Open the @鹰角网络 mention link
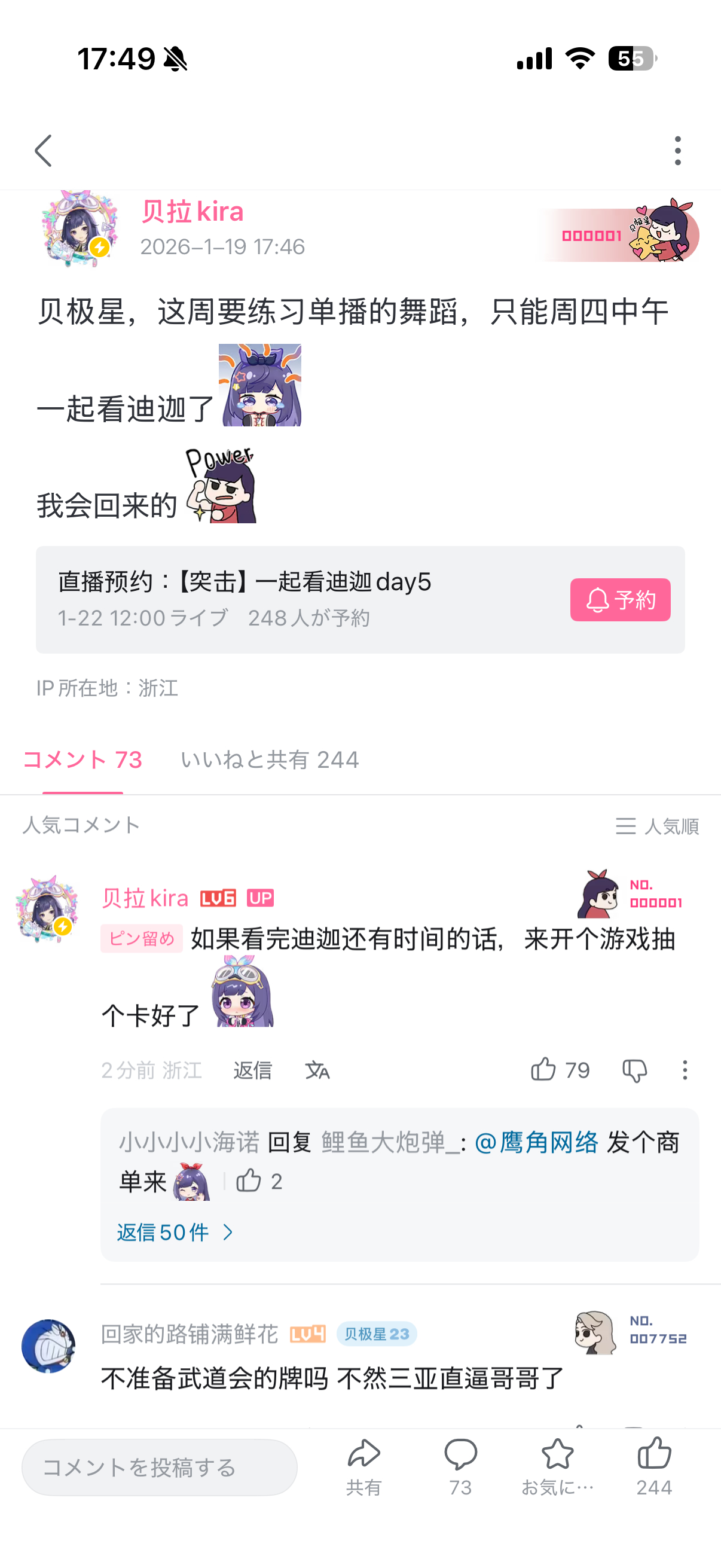Viewport: 721px width, 1568px height. 536,1143
